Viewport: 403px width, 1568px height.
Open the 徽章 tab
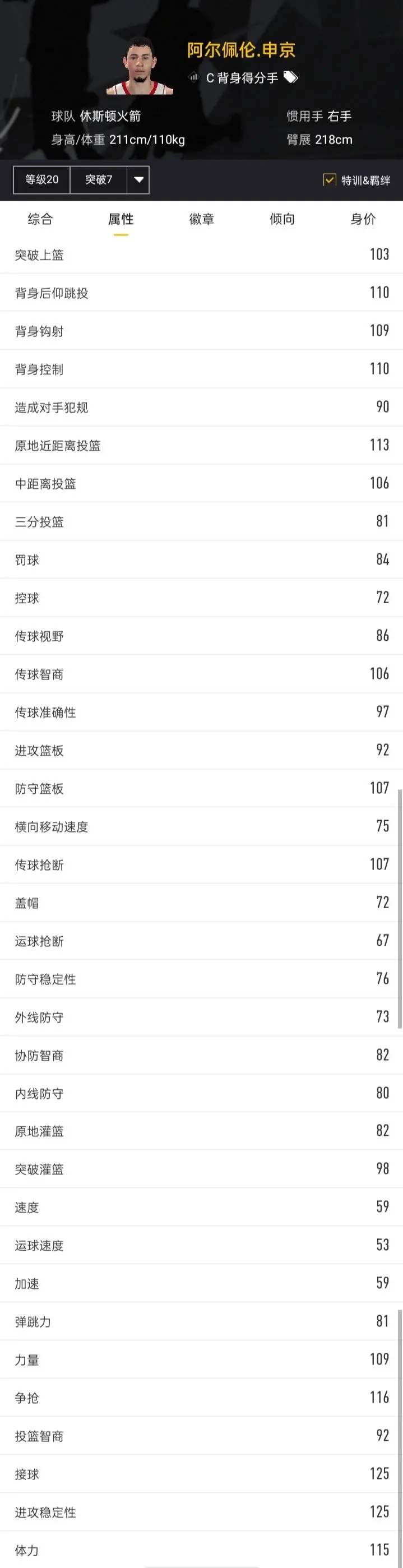click(202, 219)
